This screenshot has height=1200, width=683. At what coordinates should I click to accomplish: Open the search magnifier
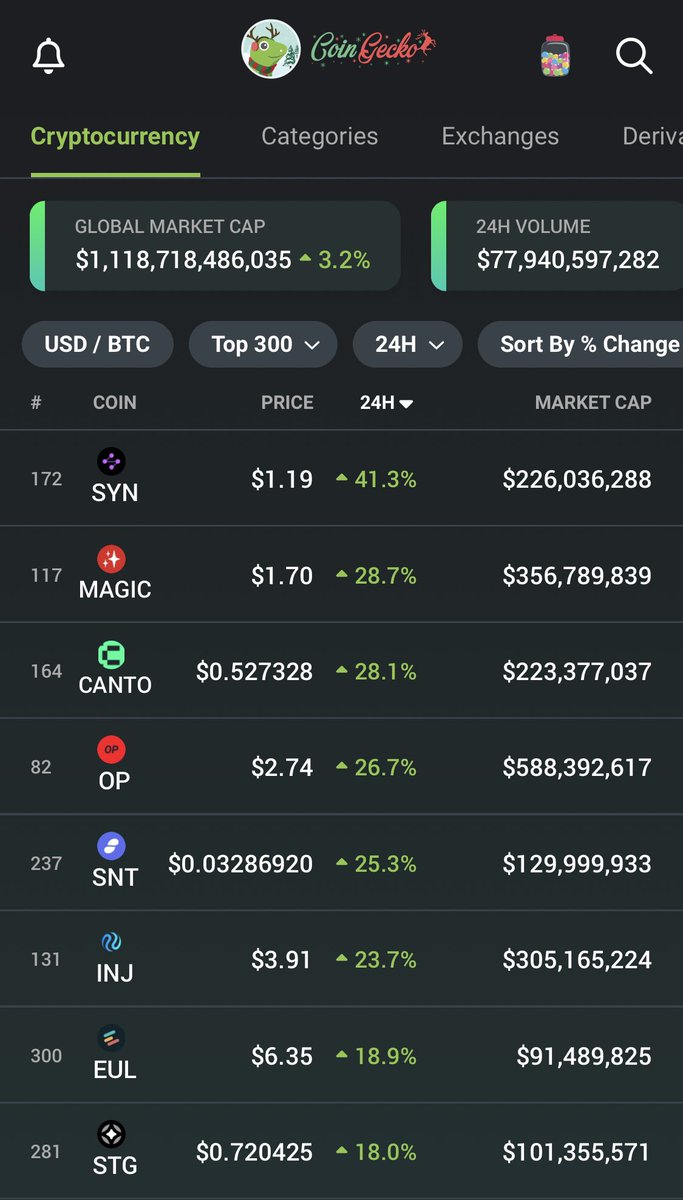coord(634,56)
